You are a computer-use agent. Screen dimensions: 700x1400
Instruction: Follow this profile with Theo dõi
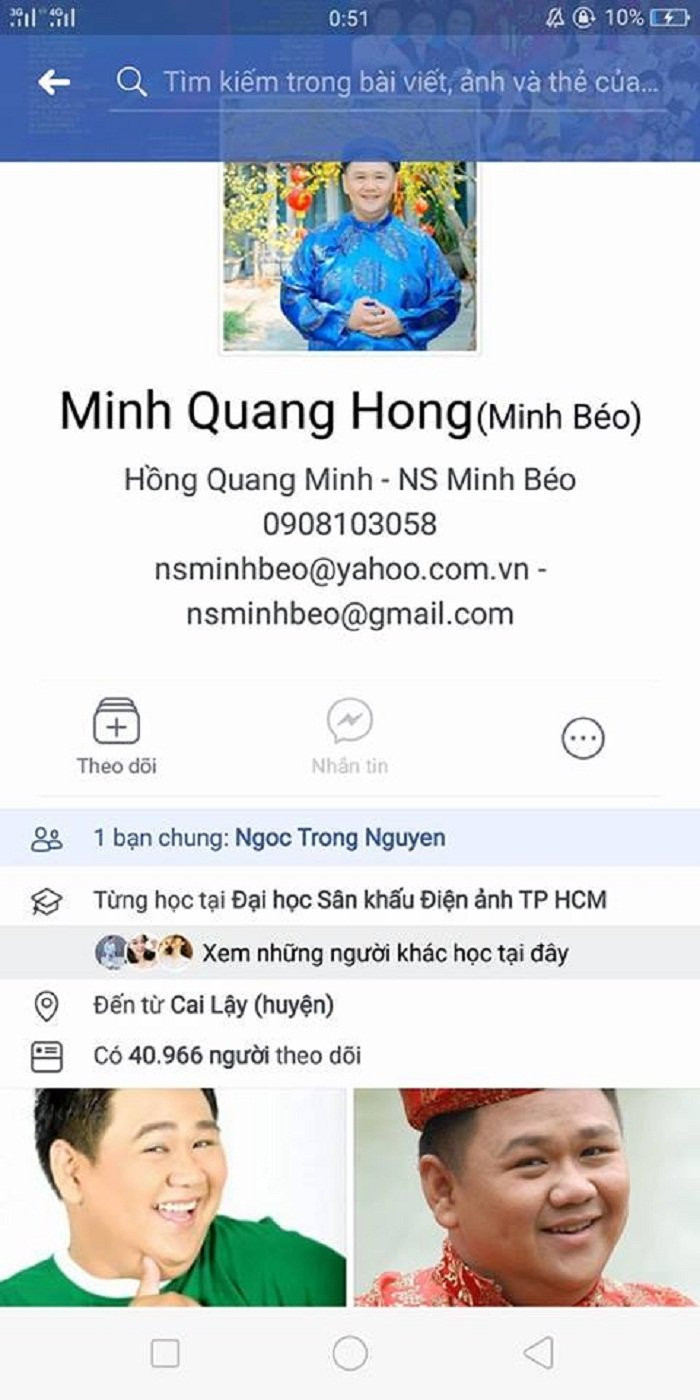[x=117, y=736]
